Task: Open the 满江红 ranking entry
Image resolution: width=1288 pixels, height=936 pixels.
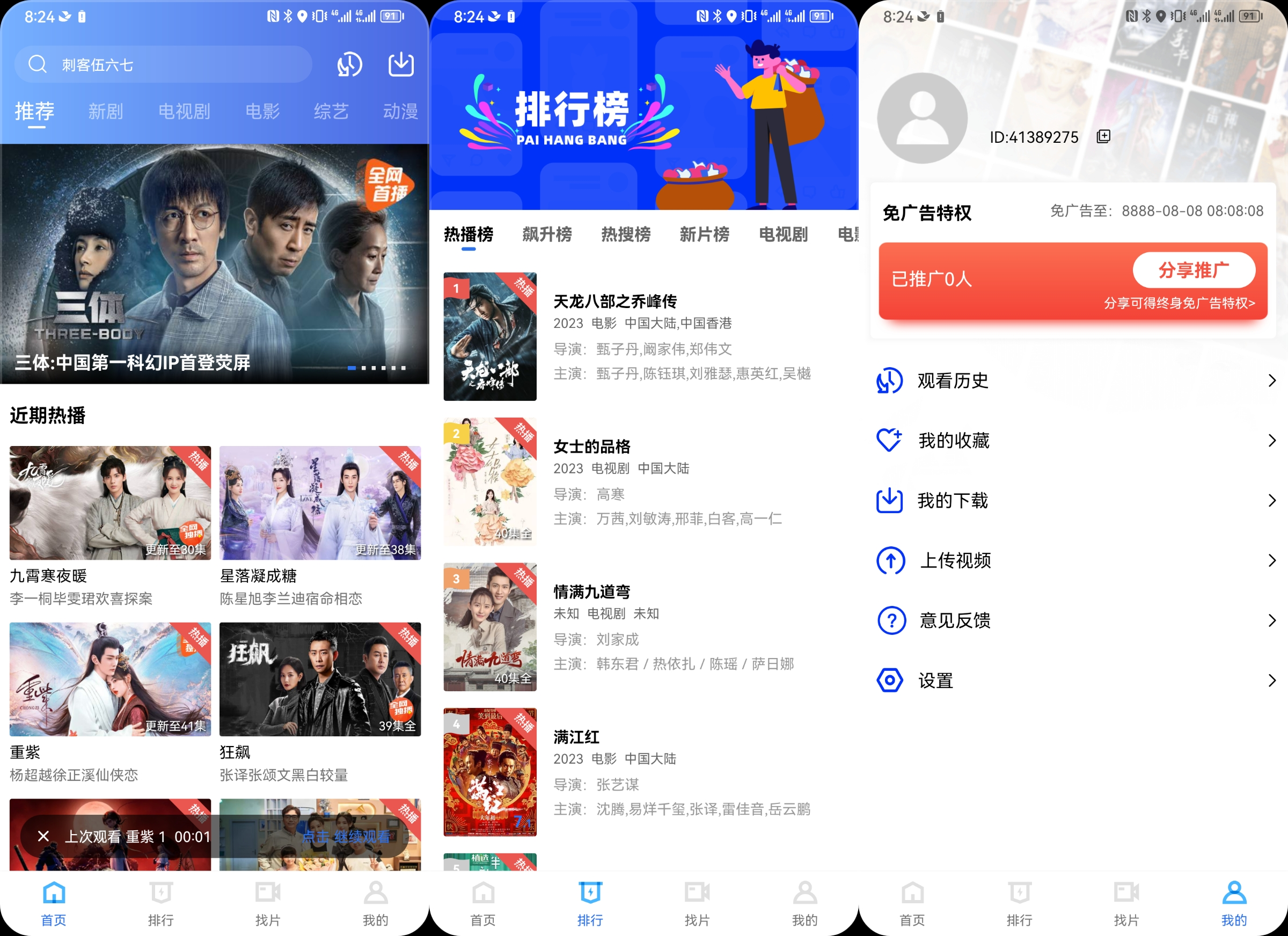Action: pos(576,737)
